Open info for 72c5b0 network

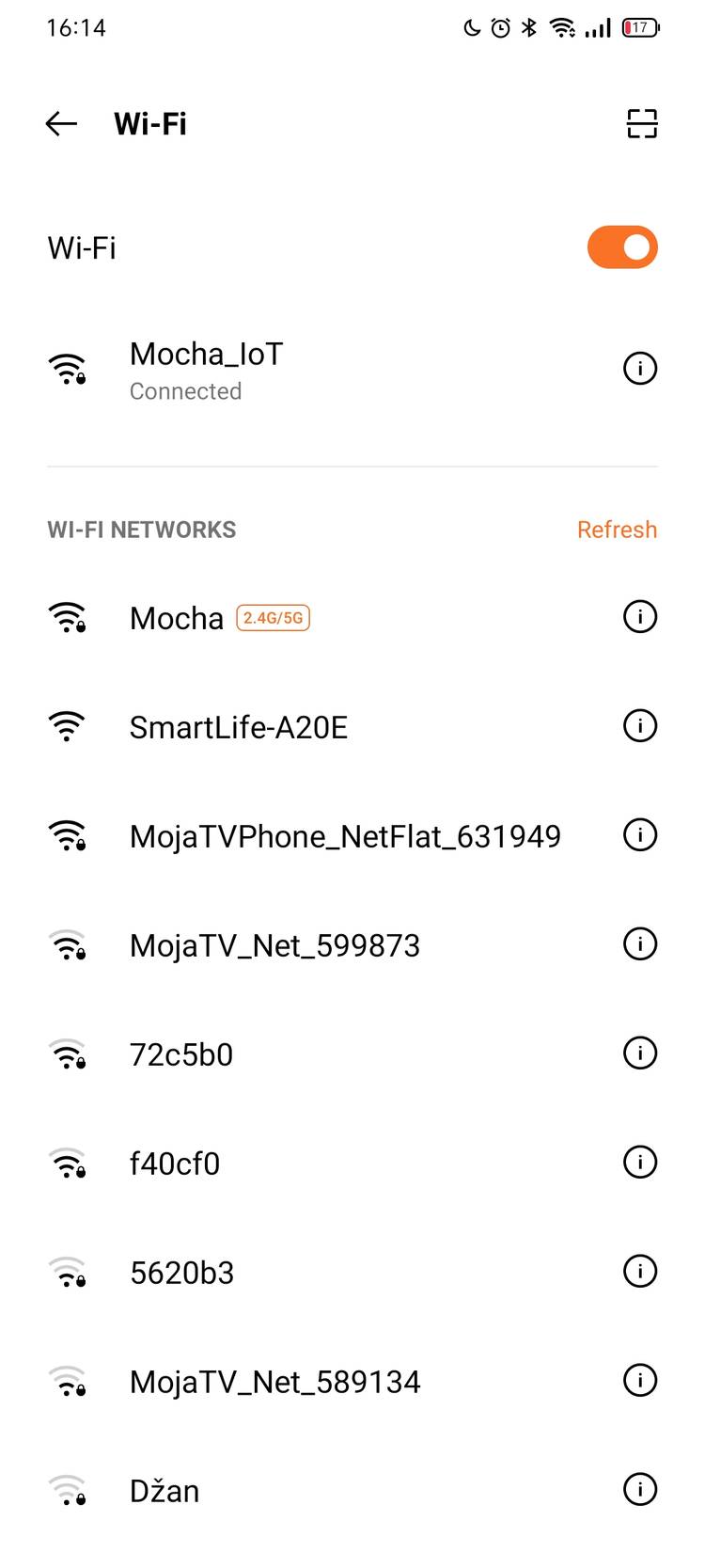[x=639, y=1053]
